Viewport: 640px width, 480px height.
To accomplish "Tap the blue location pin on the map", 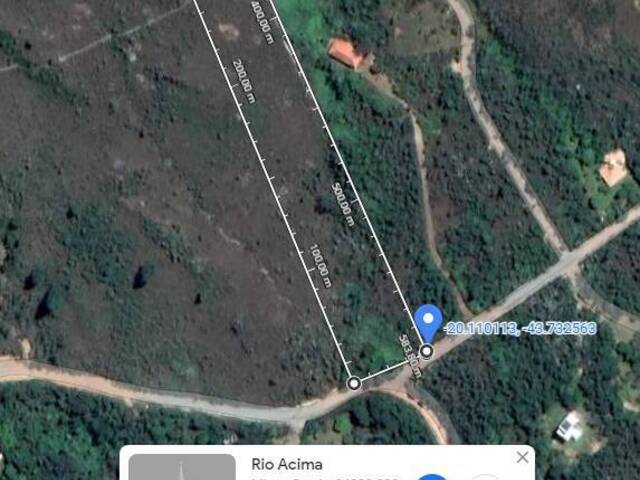I will pos(429,322).
